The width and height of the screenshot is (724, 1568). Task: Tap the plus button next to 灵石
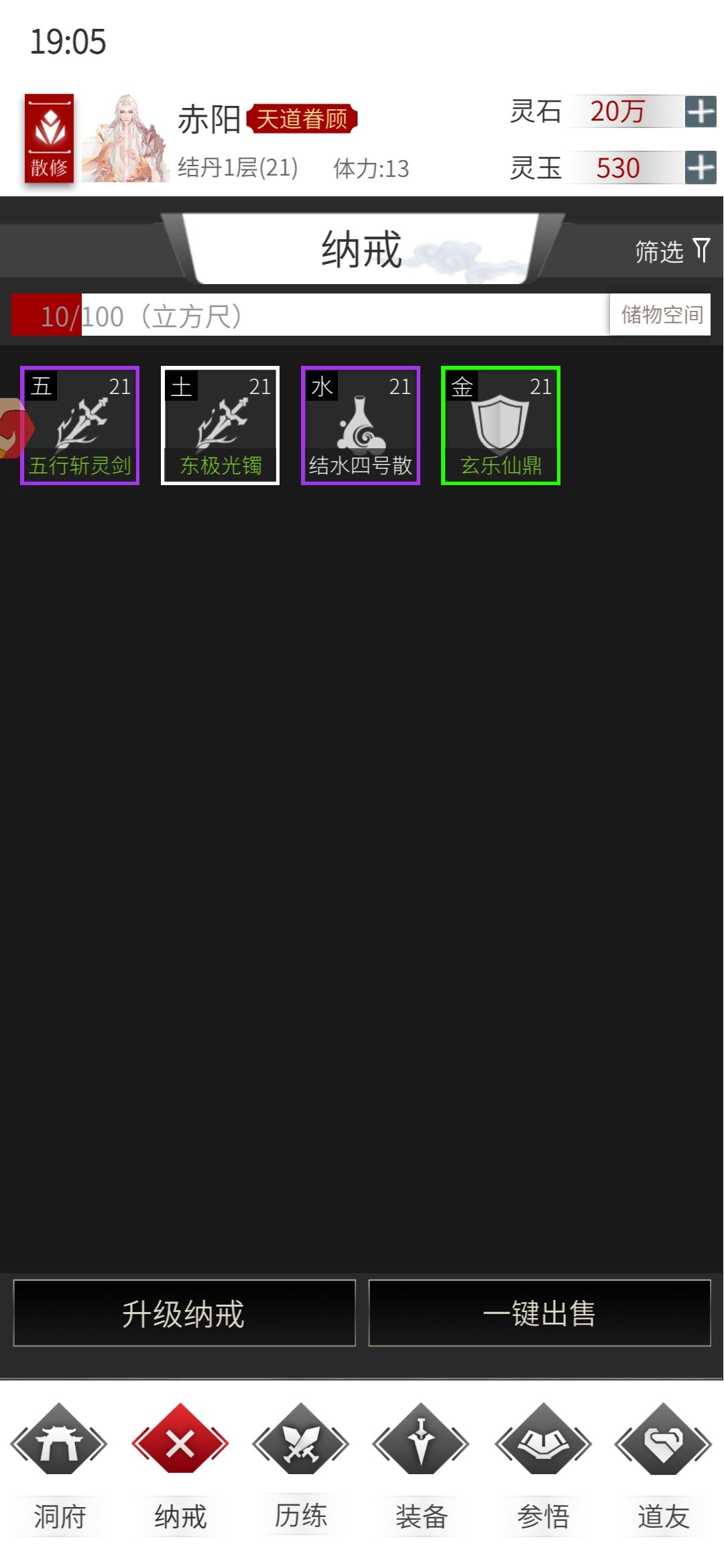click(x=701, y=111)
